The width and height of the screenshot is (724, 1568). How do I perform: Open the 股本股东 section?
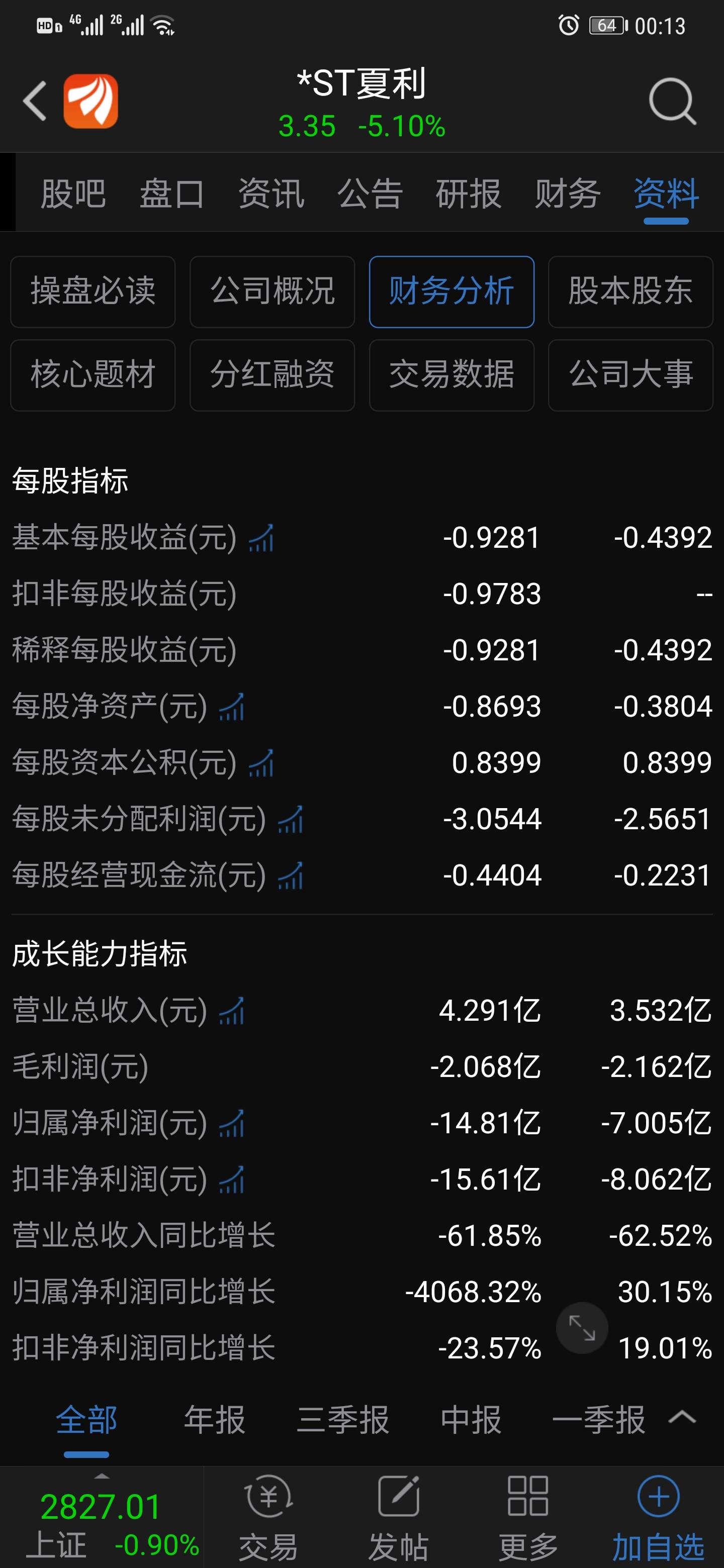[630, 291]
